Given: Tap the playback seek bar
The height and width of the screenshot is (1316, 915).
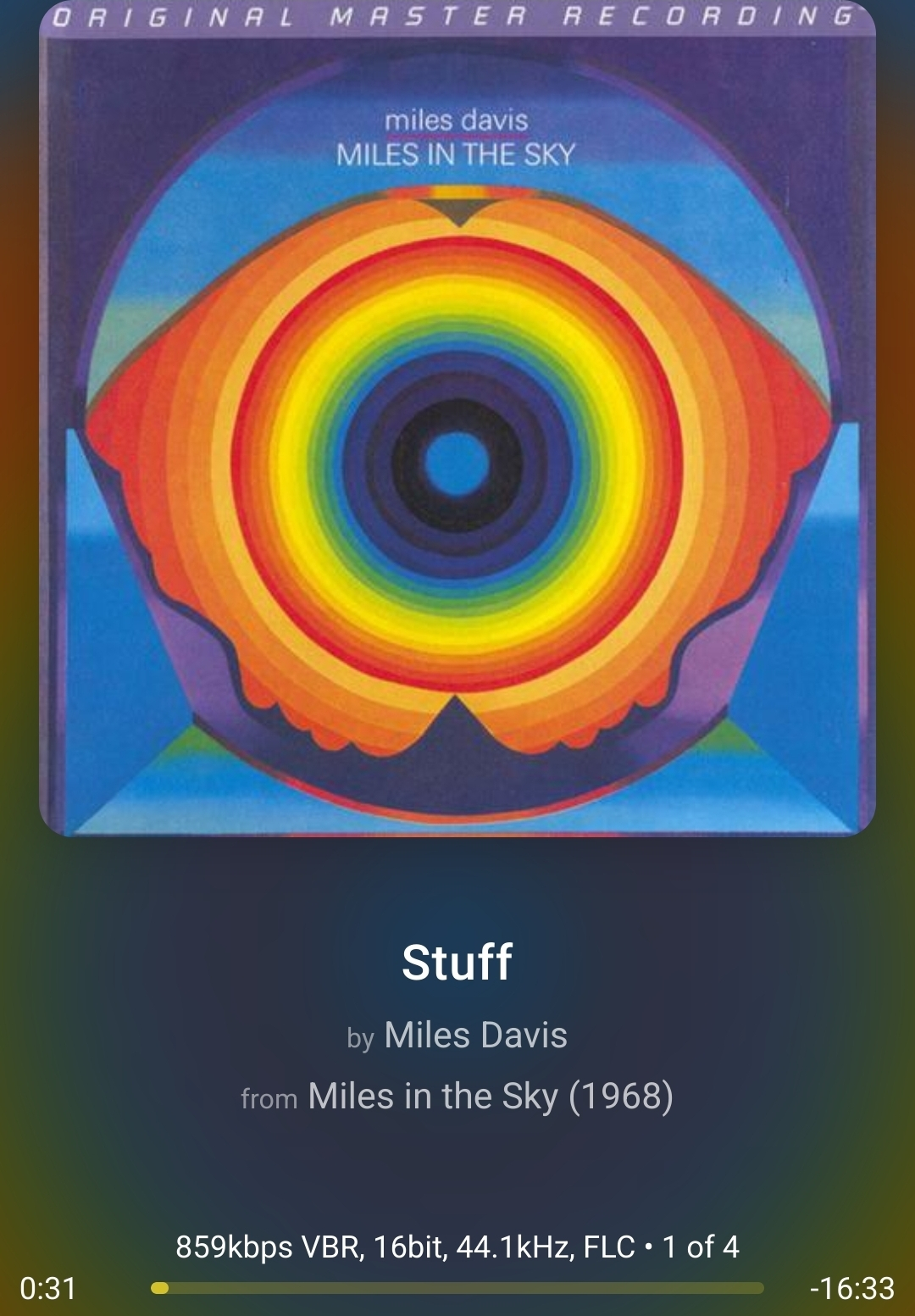Looking at the screenshot, I should click(457, 1288).
